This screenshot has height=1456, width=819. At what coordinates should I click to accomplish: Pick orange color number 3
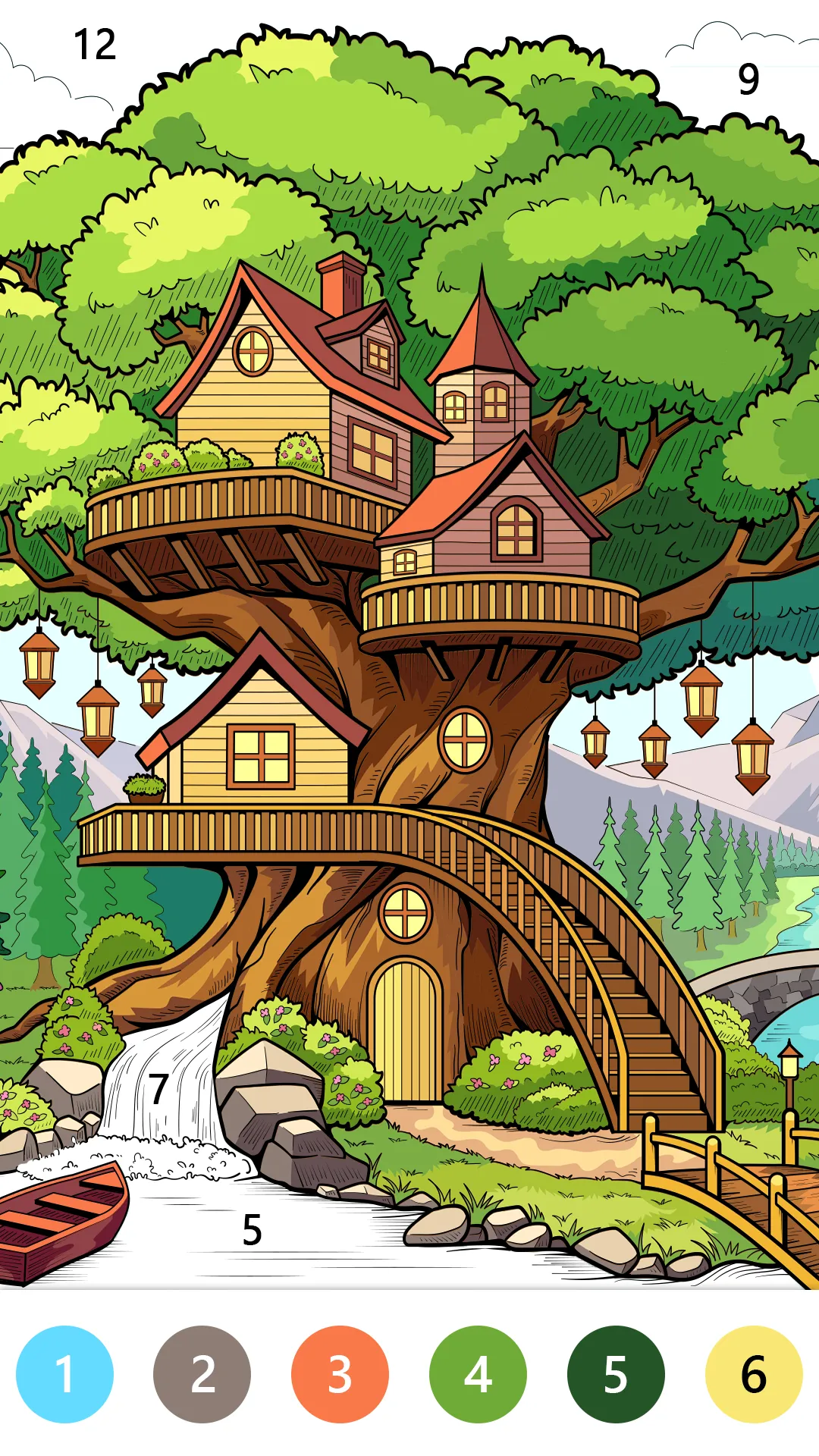340,1373
